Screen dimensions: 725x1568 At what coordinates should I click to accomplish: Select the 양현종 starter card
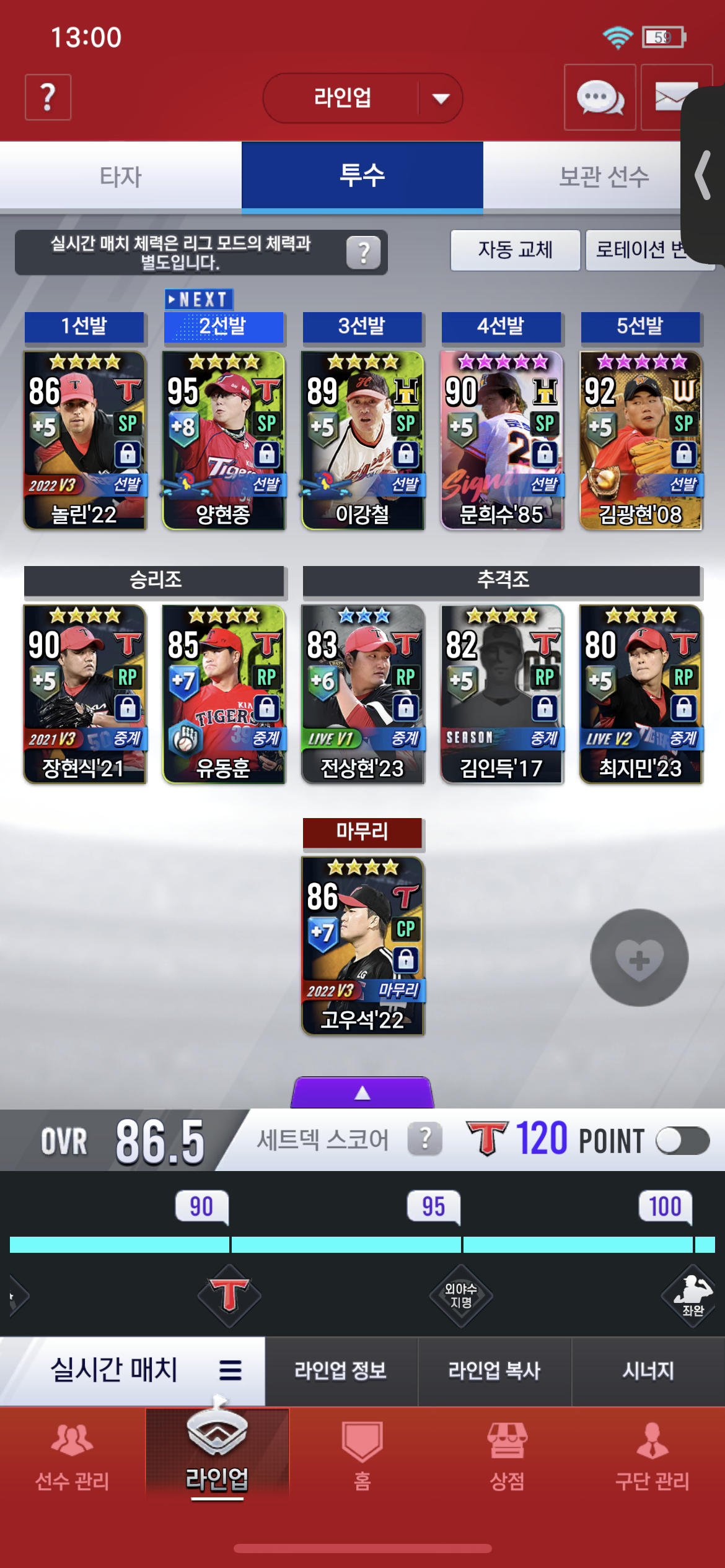(x=223, y=440)
